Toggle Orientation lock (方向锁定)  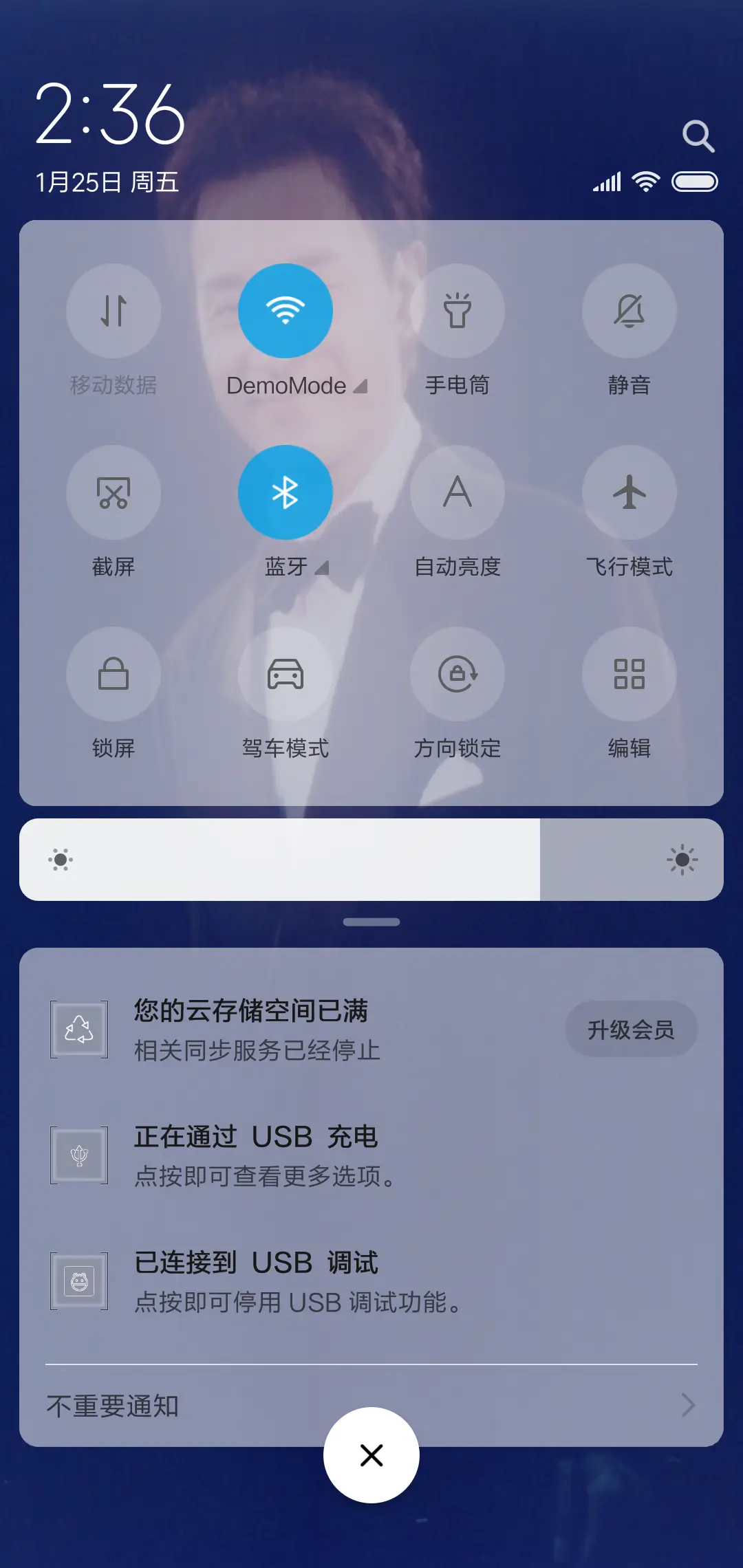tap(458, 675)
